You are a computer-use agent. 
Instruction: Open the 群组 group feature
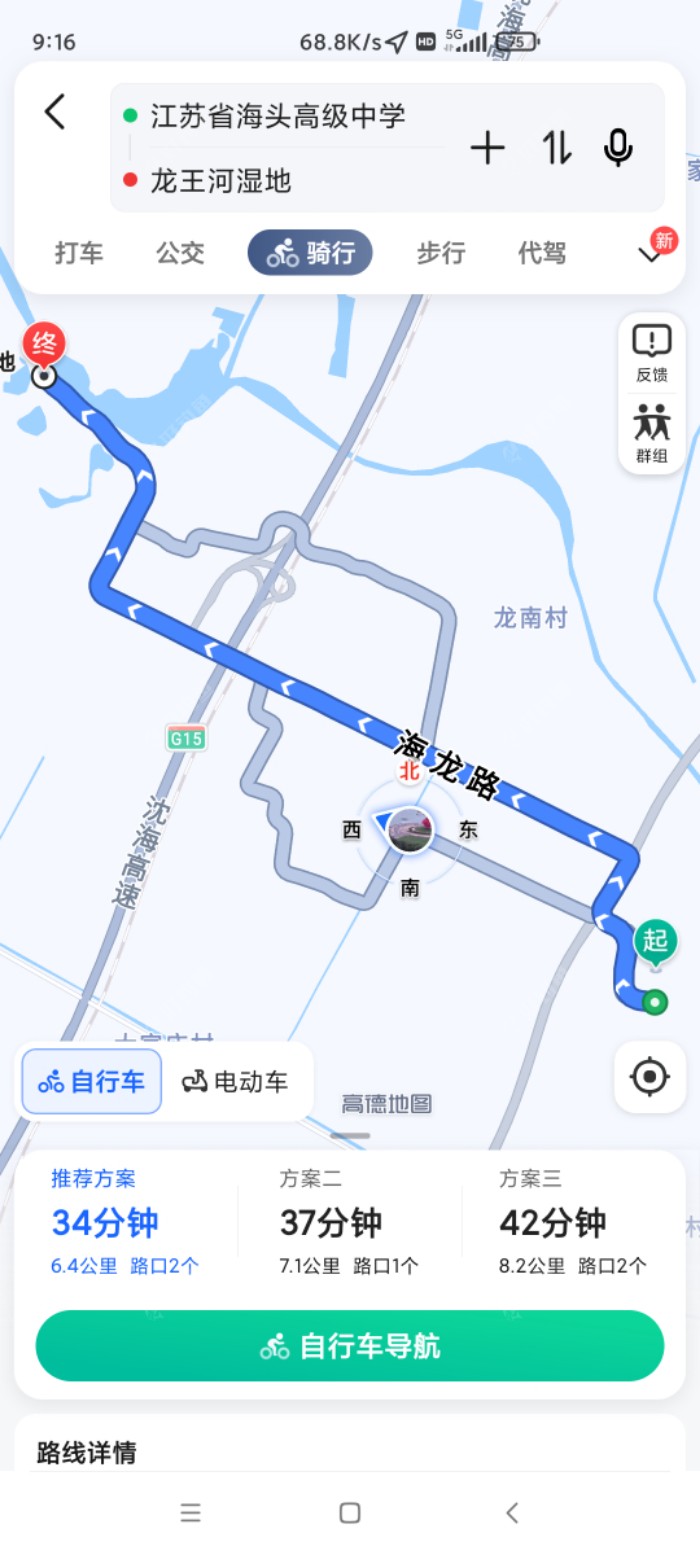pyautogui.click(x=651, y=435)
